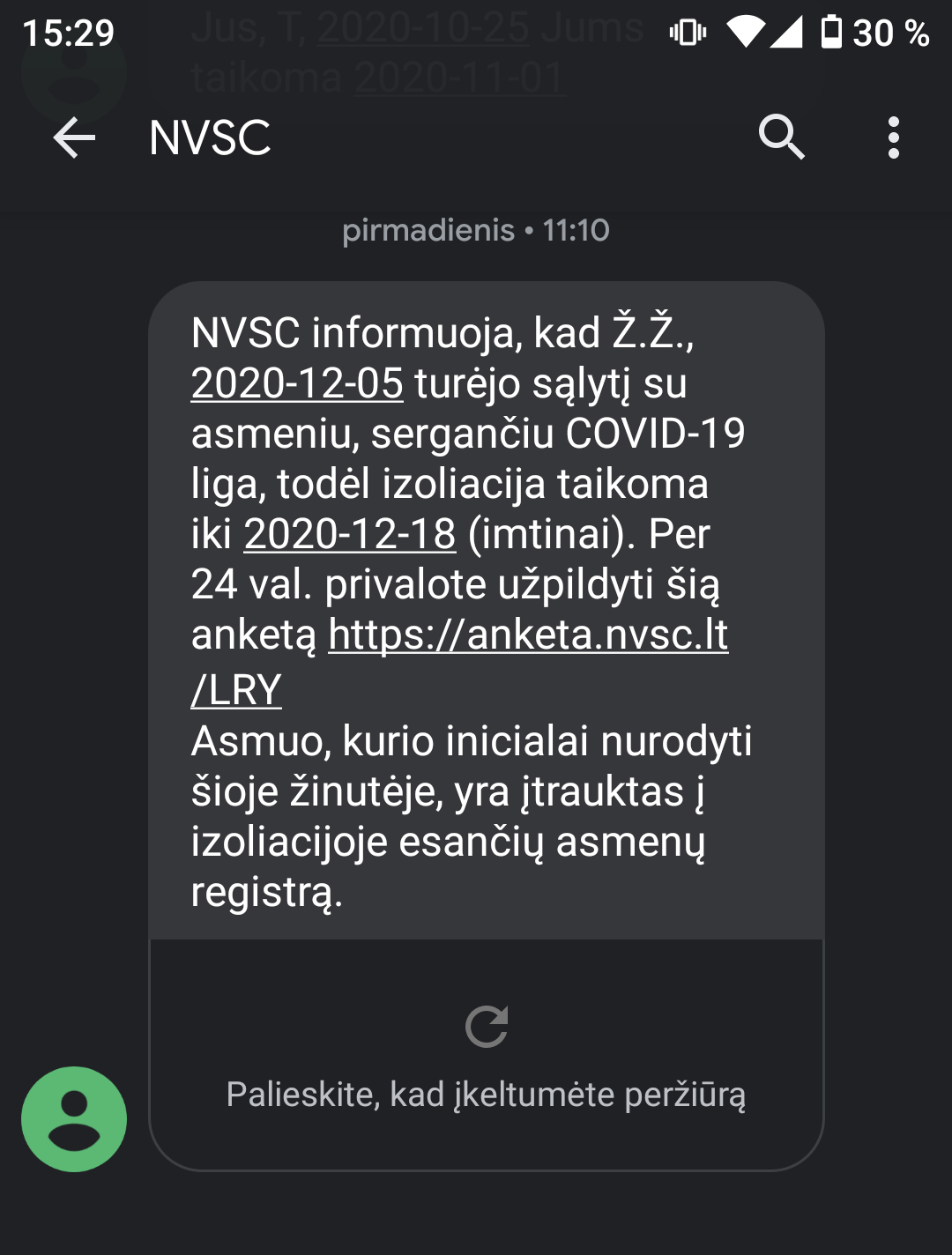This screenshot has height=1255, width=952.
Task: Open the NVSC sender avatar
Action: point(74,1118)
